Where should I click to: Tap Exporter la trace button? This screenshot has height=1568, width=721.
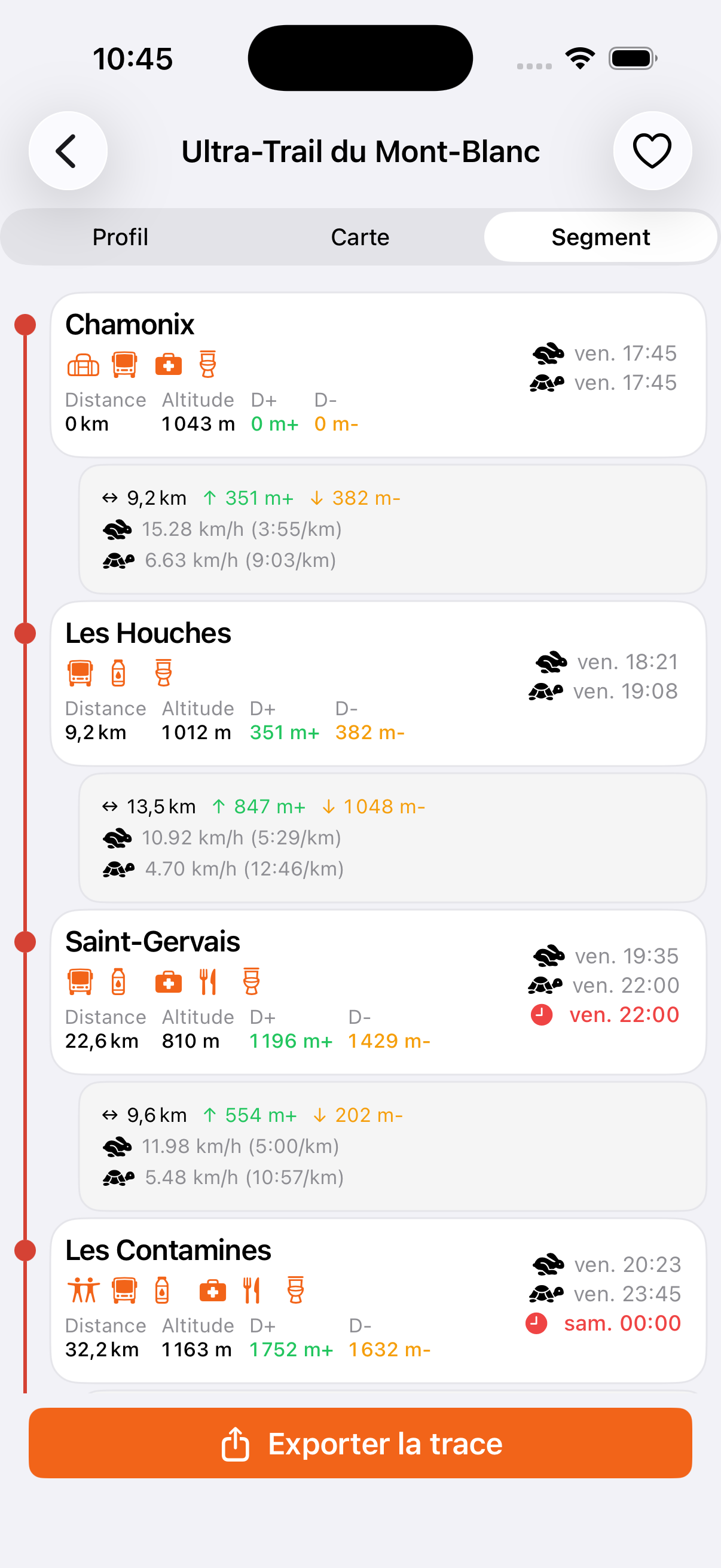(360, 1443)
